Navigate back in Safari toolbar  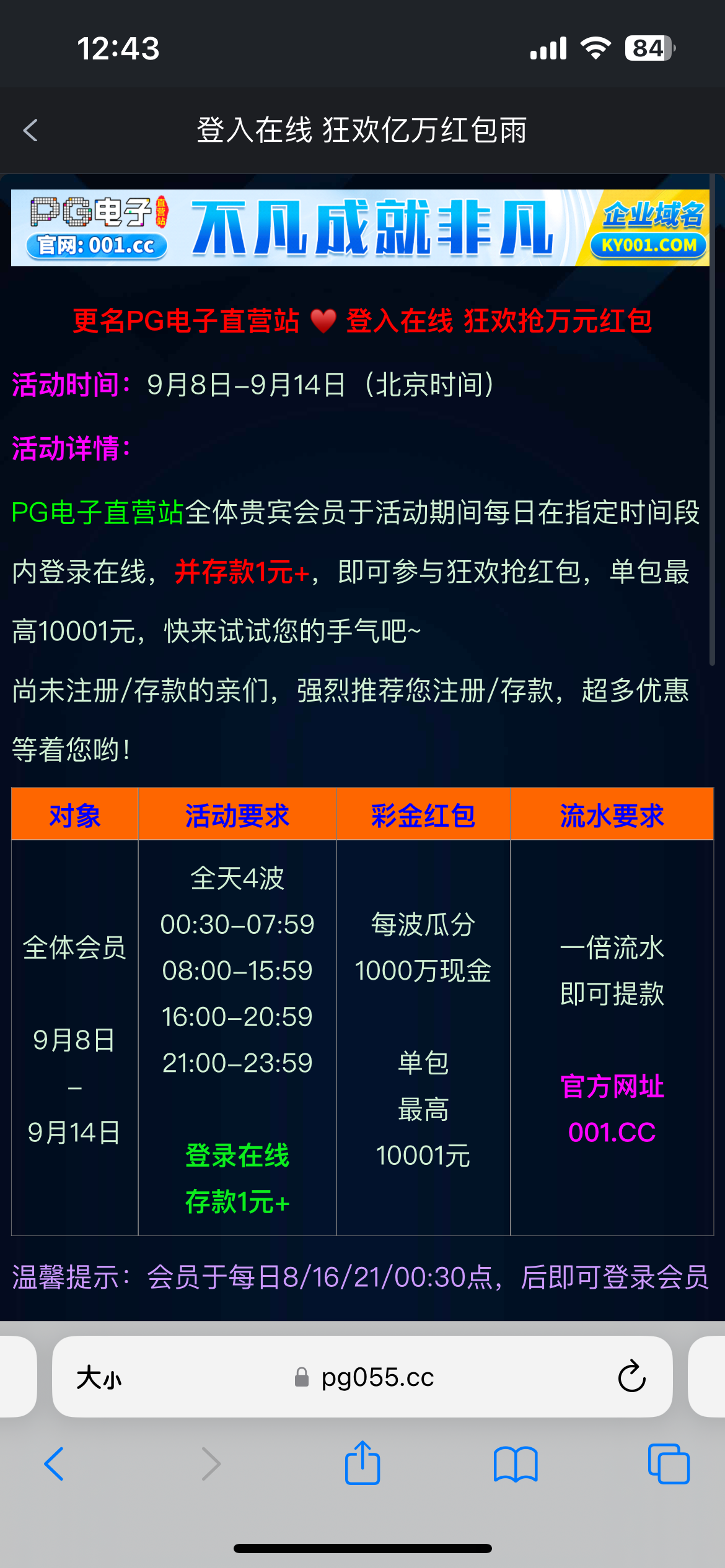54,1464
